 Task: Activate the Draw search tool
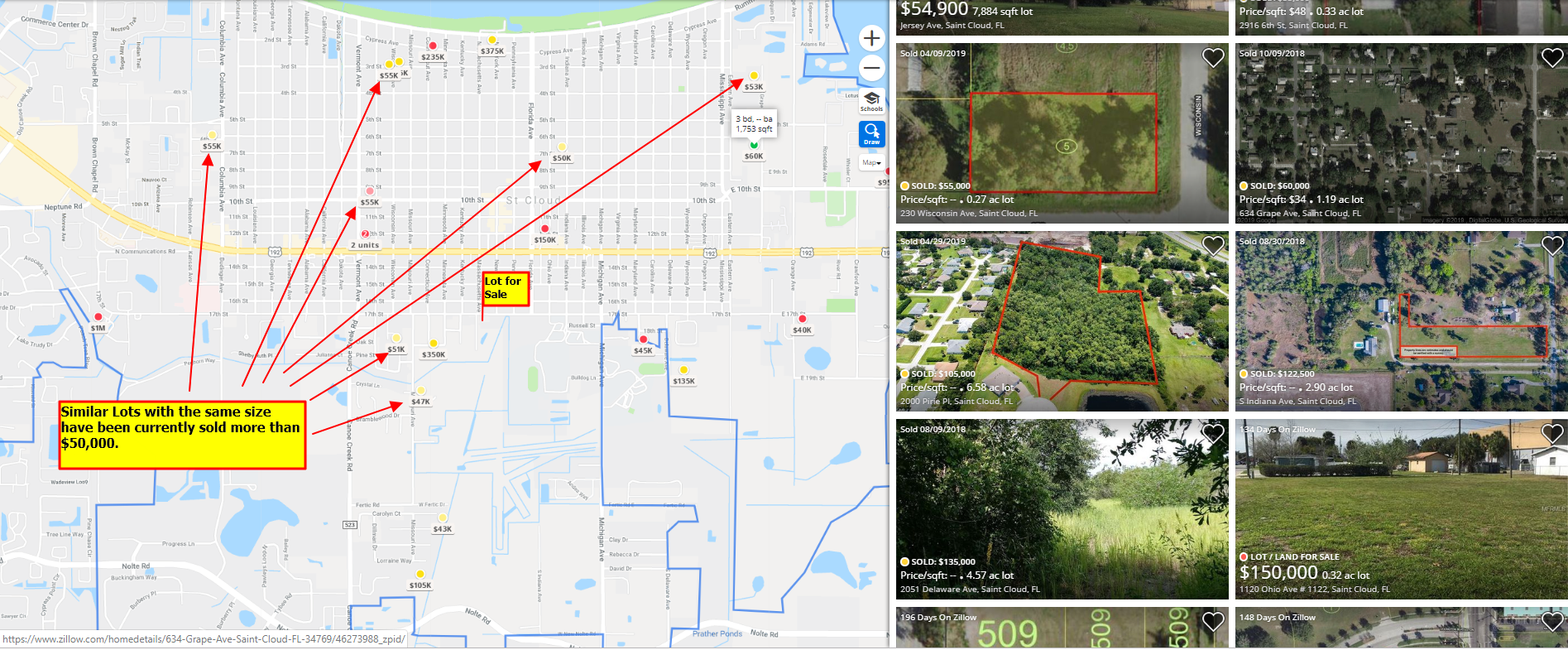click(871, 133)
